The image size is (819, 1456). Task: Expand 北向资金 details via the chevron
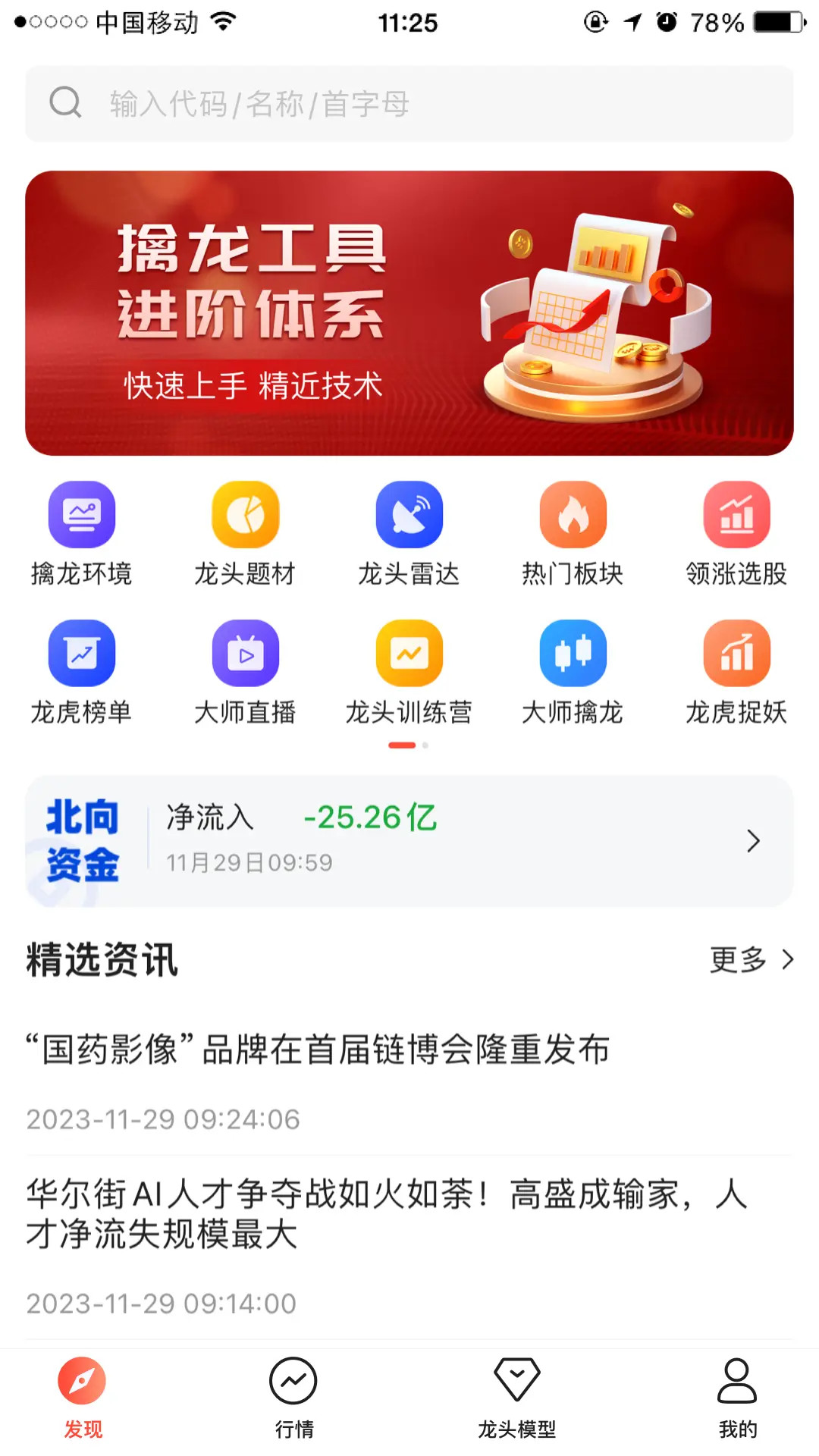coord(753,842)
